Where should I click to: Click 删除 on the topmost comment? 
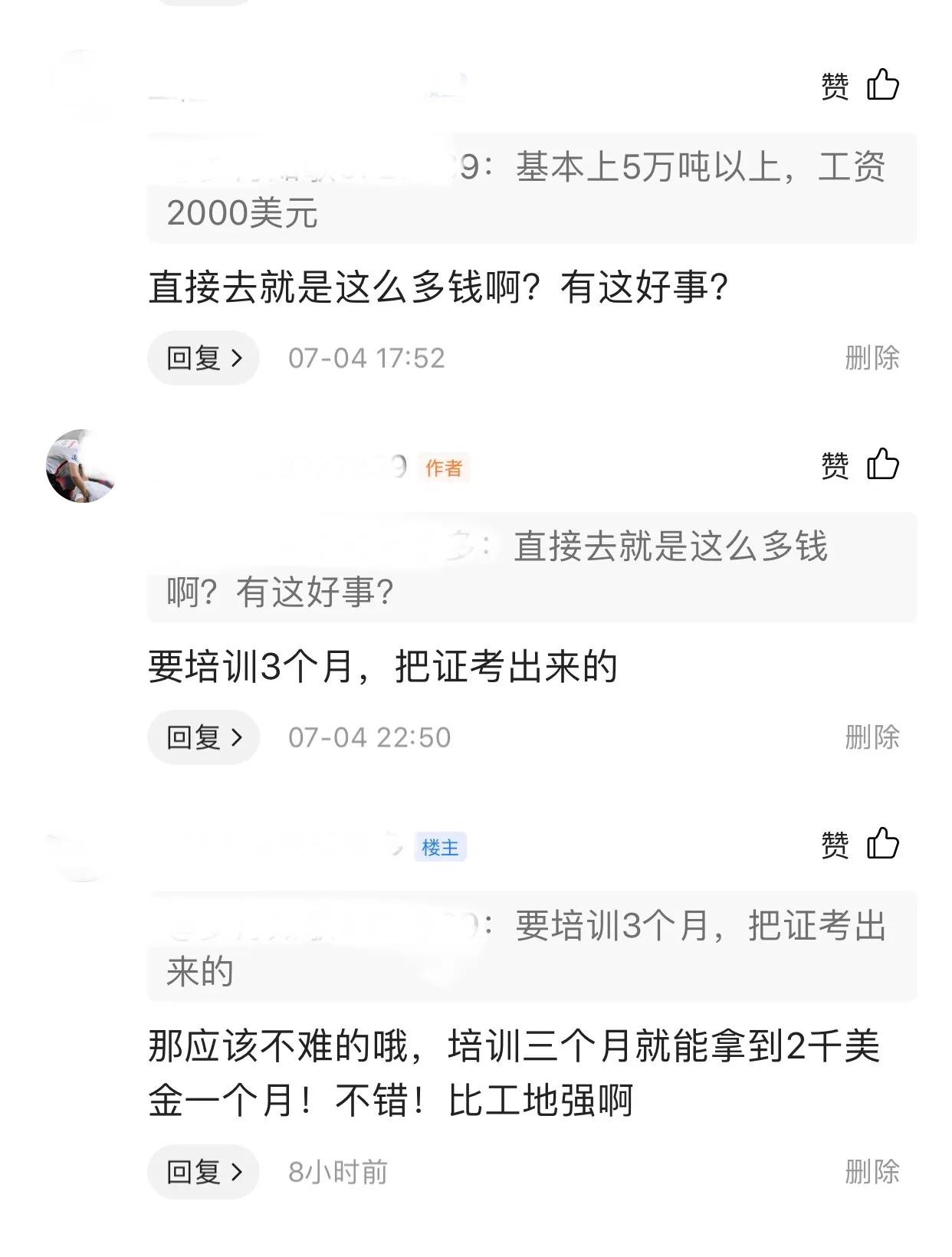(x=874, y=356)
